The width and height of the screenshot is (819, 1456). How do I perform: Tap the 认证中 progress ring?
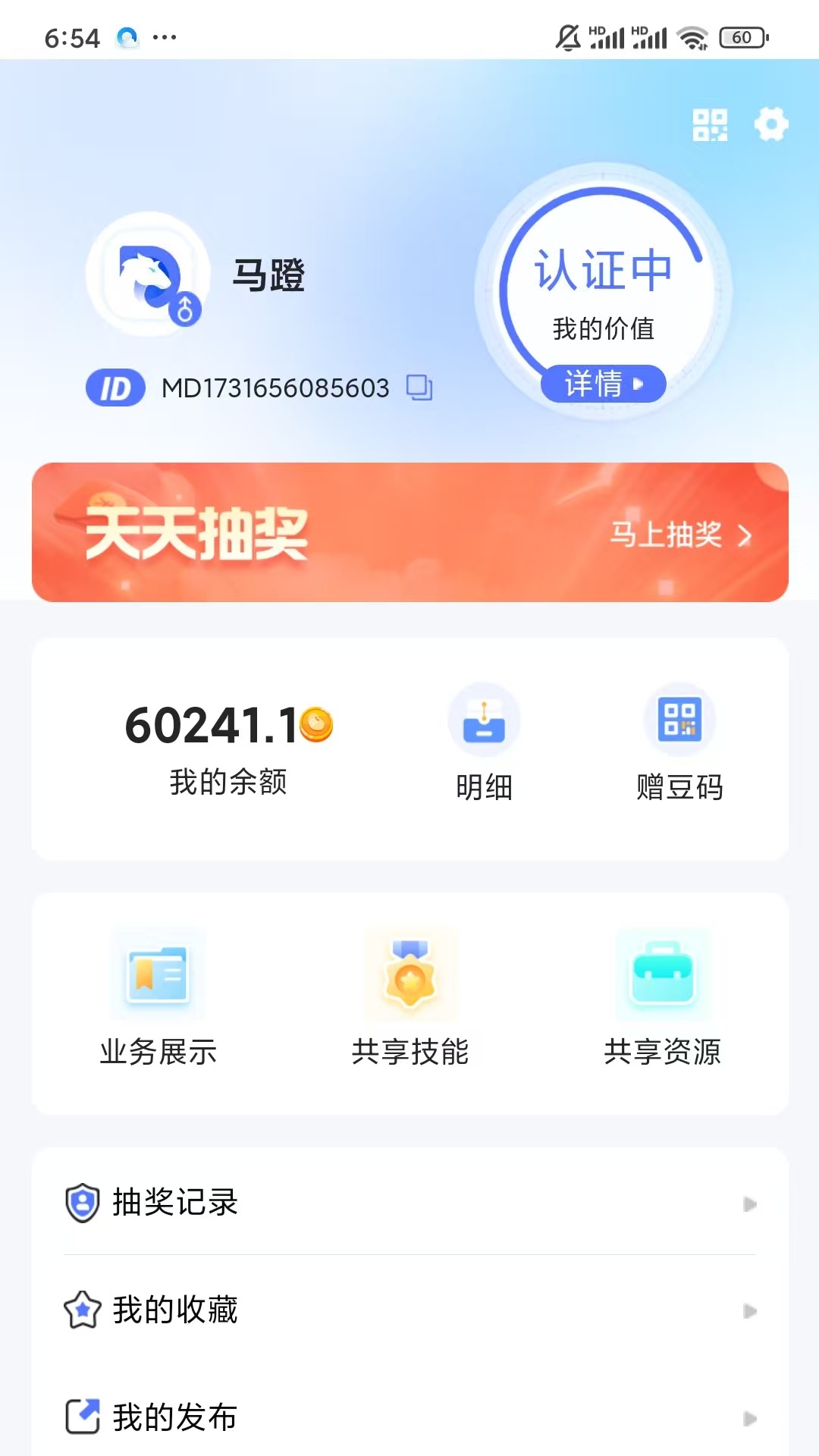coord(603,275)
